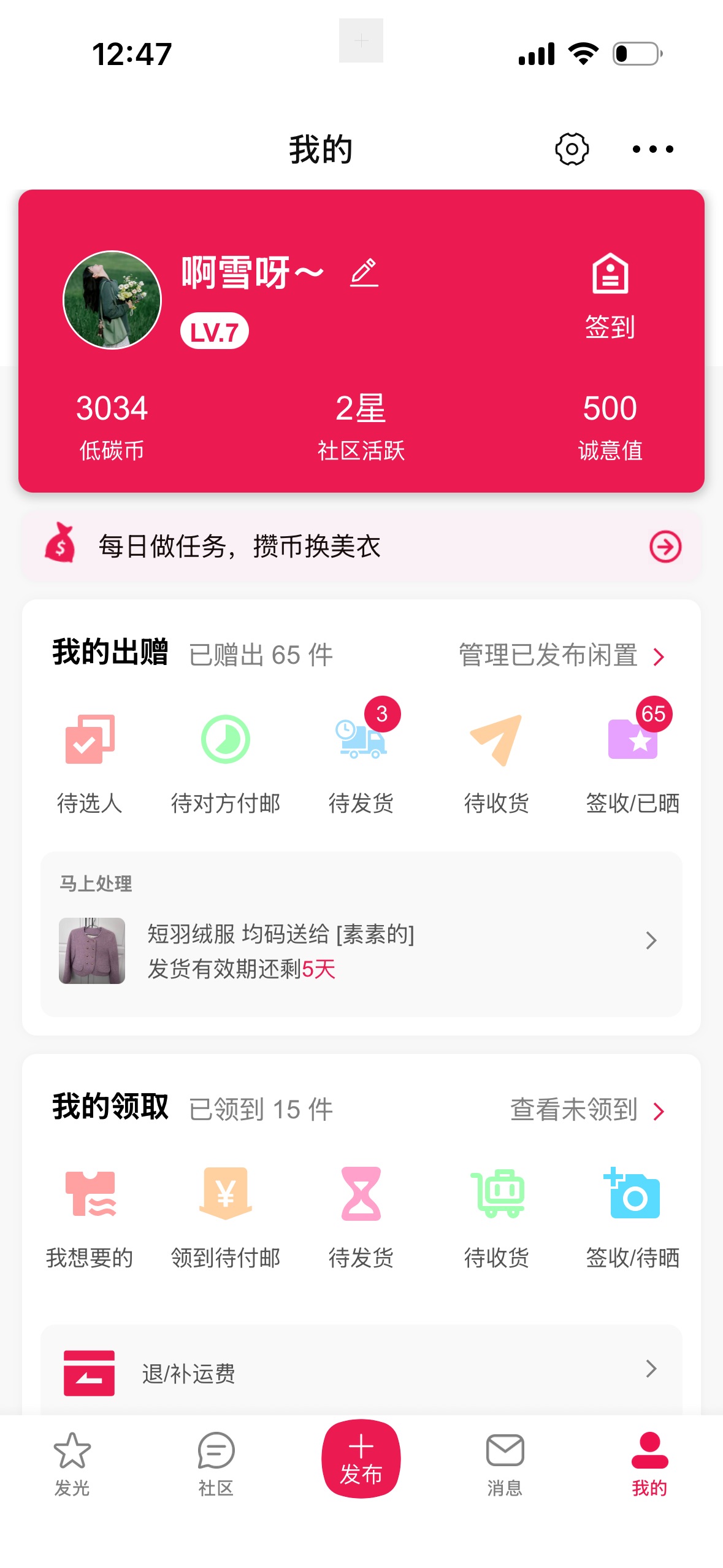
Task: Switch to the 消息 tab
Action: 505,1462
